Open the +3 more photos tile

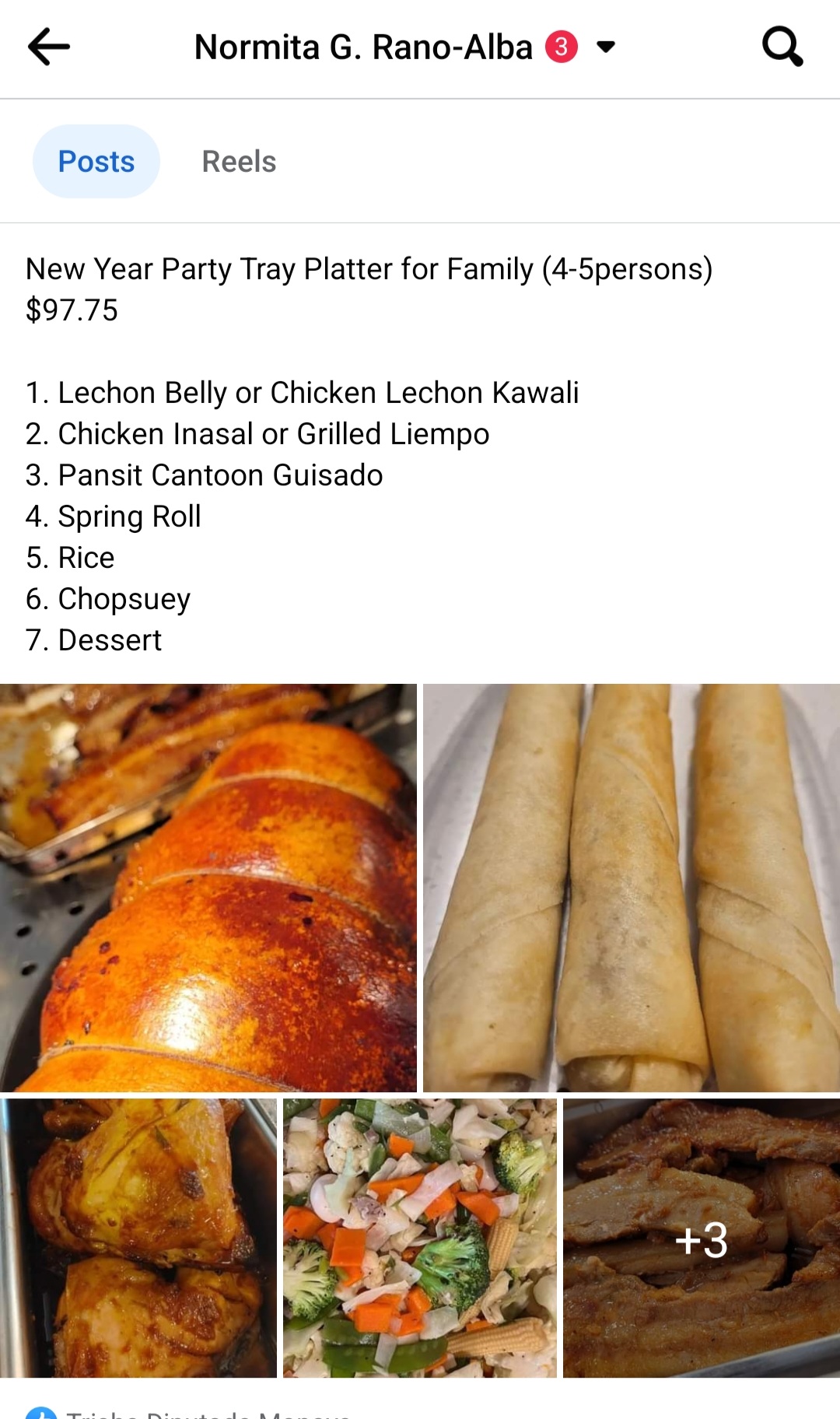tap(702, 1238)
